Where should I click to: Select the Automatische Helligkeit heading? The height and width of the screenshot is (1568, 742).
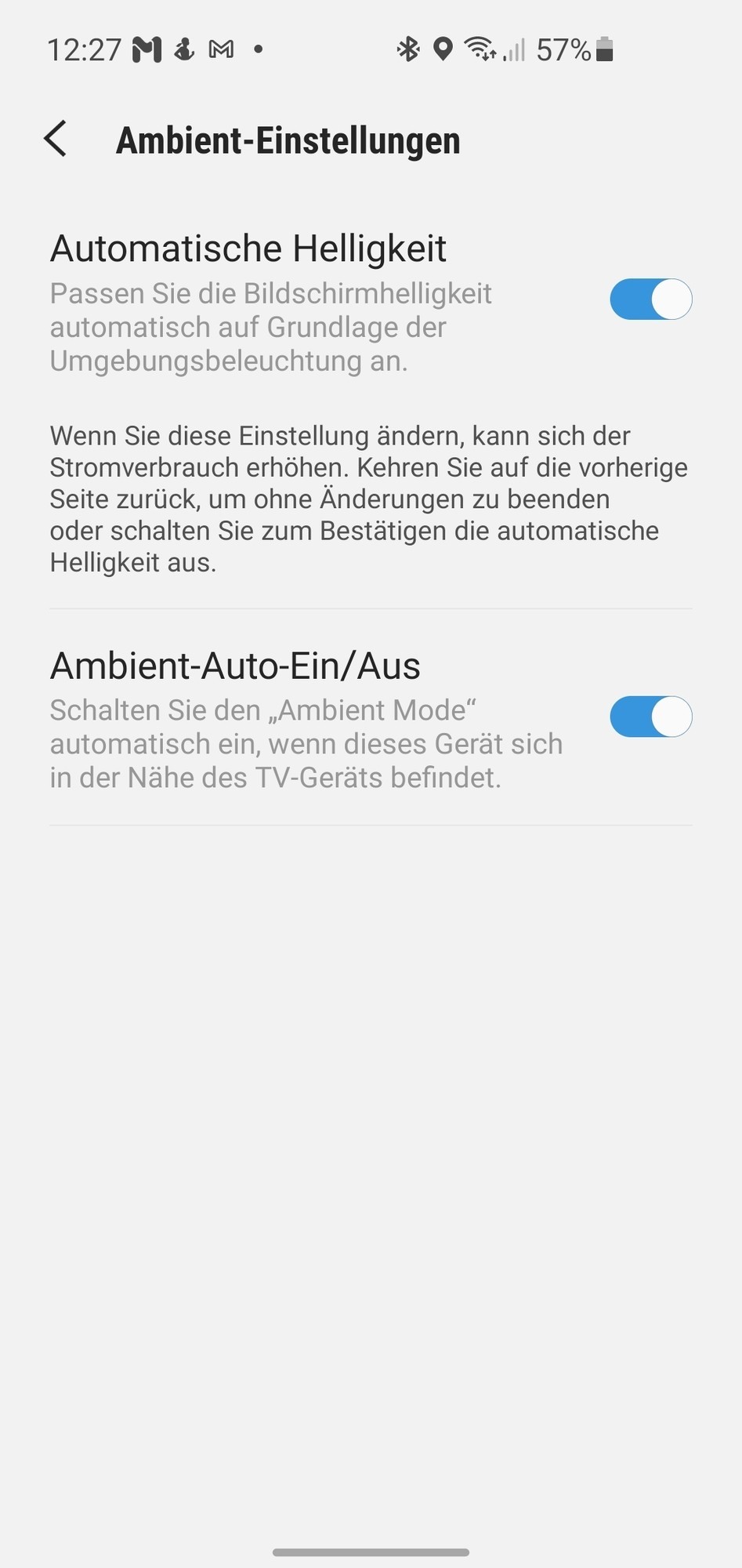[x=248, y=247]
